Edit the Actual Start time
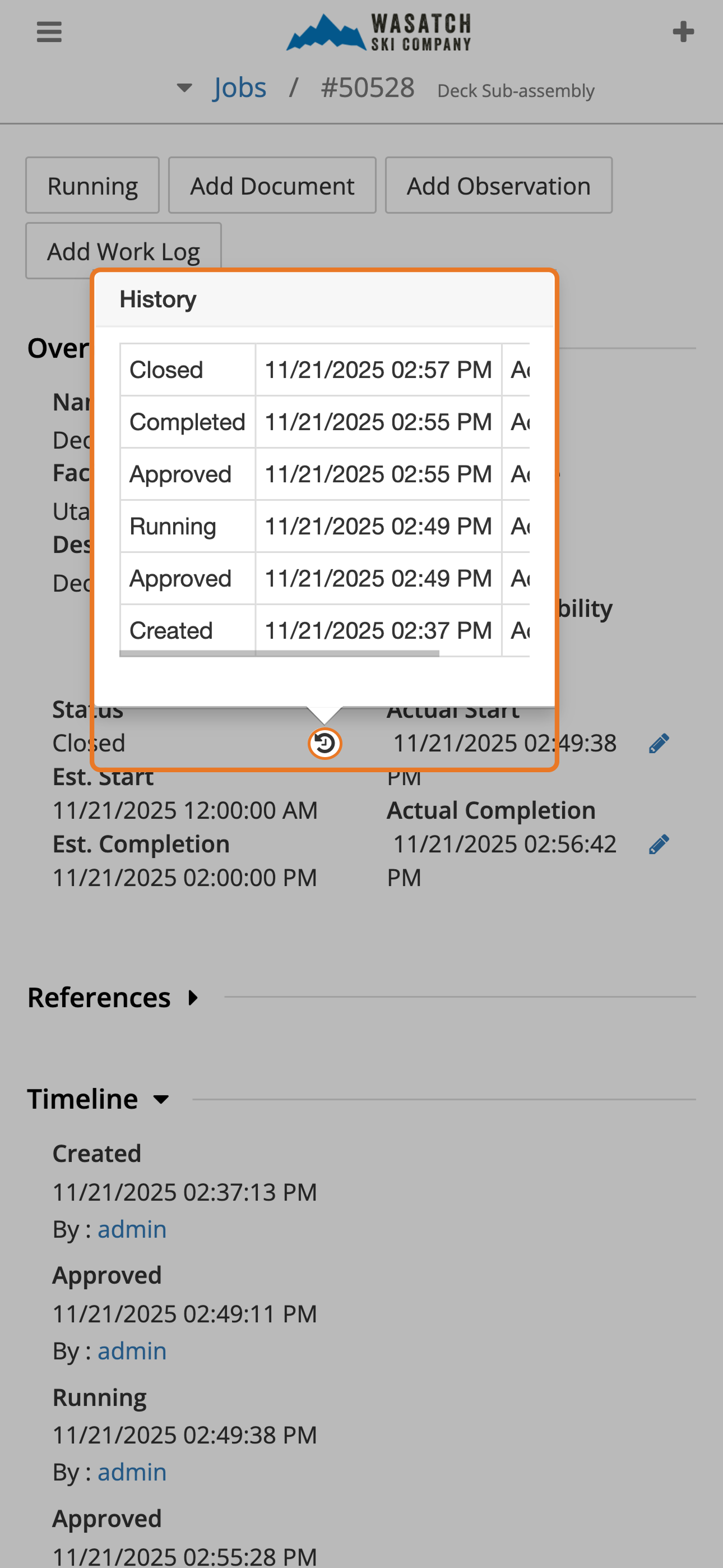Viewport: 723px width, 1568px height. pyautogui.click(x=659, y=743)
